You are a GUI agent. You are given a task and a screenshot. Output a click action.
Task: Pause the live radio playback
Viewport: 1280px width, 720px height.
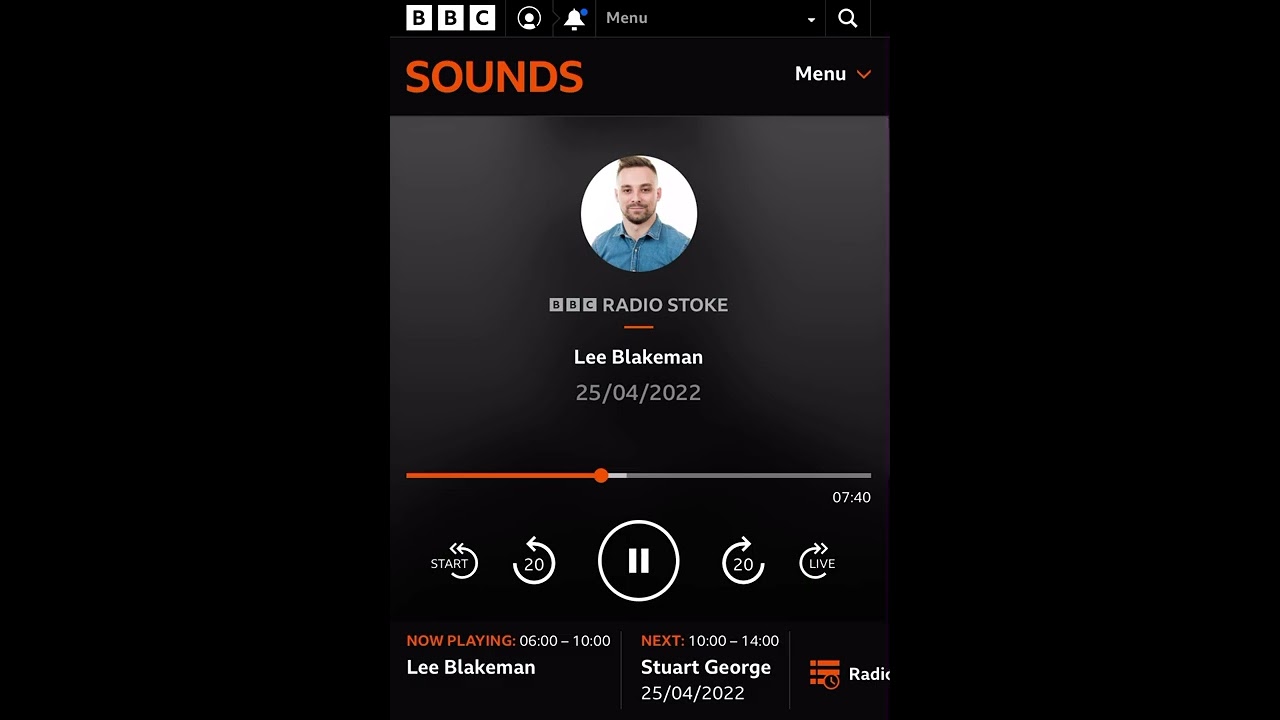pyautogui.click(x=638, y=561)
